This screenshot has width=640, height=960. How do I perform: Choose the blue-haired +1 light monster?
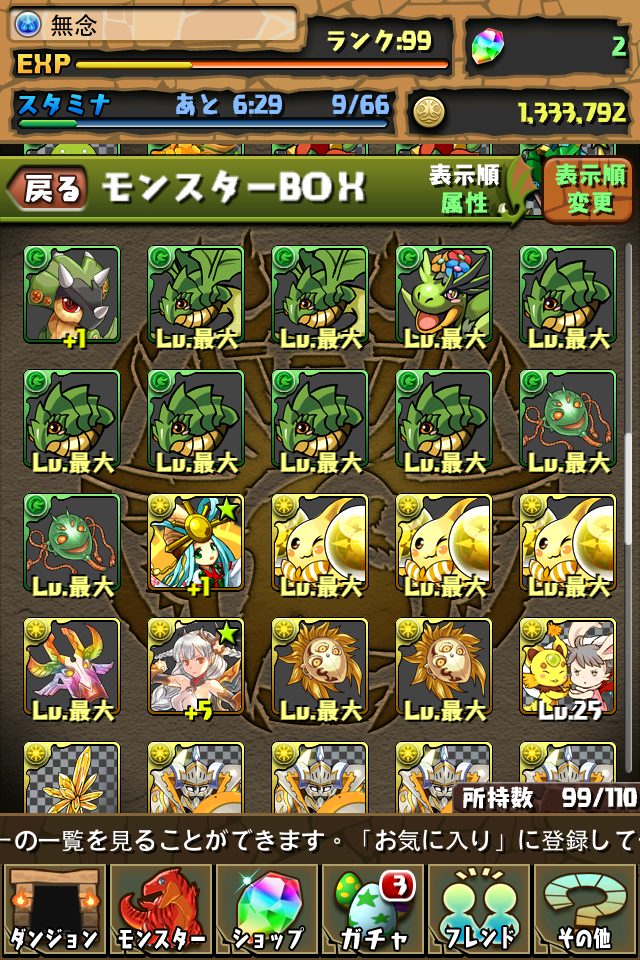pyautogui.click(x=196, y=543)
